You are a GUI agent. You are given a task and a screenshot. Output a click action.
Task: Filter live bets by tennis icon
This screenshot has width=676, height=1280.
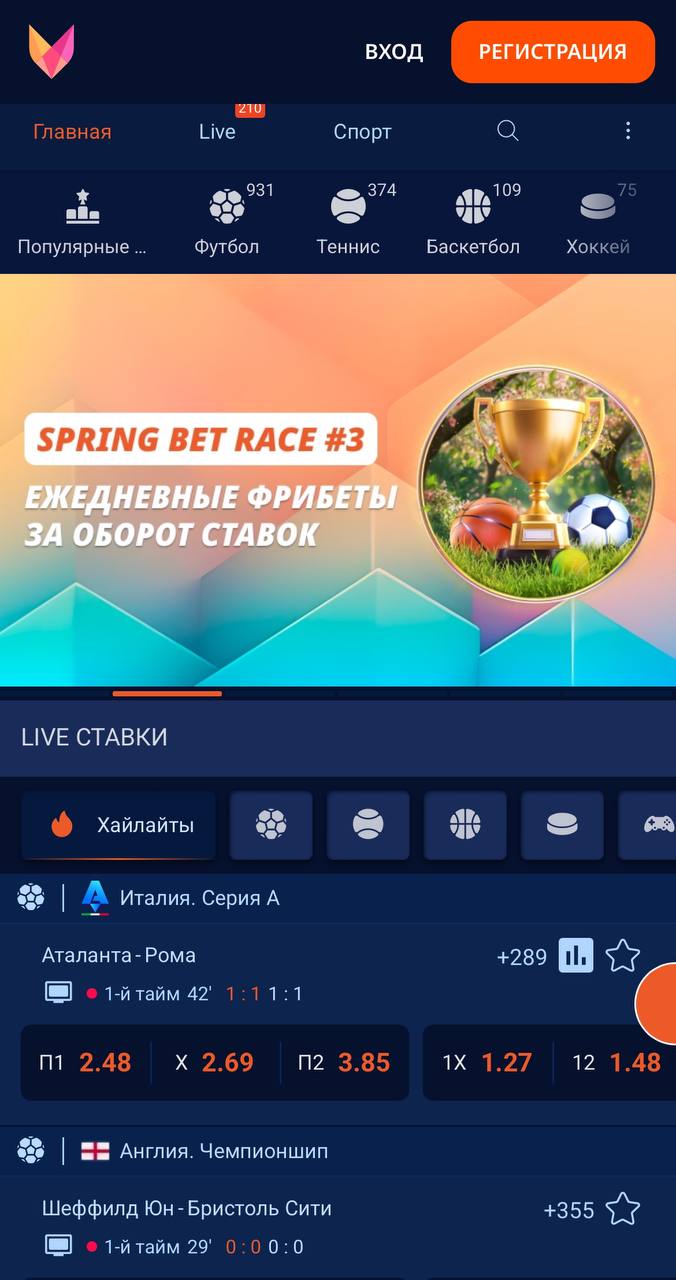(368, 825)
